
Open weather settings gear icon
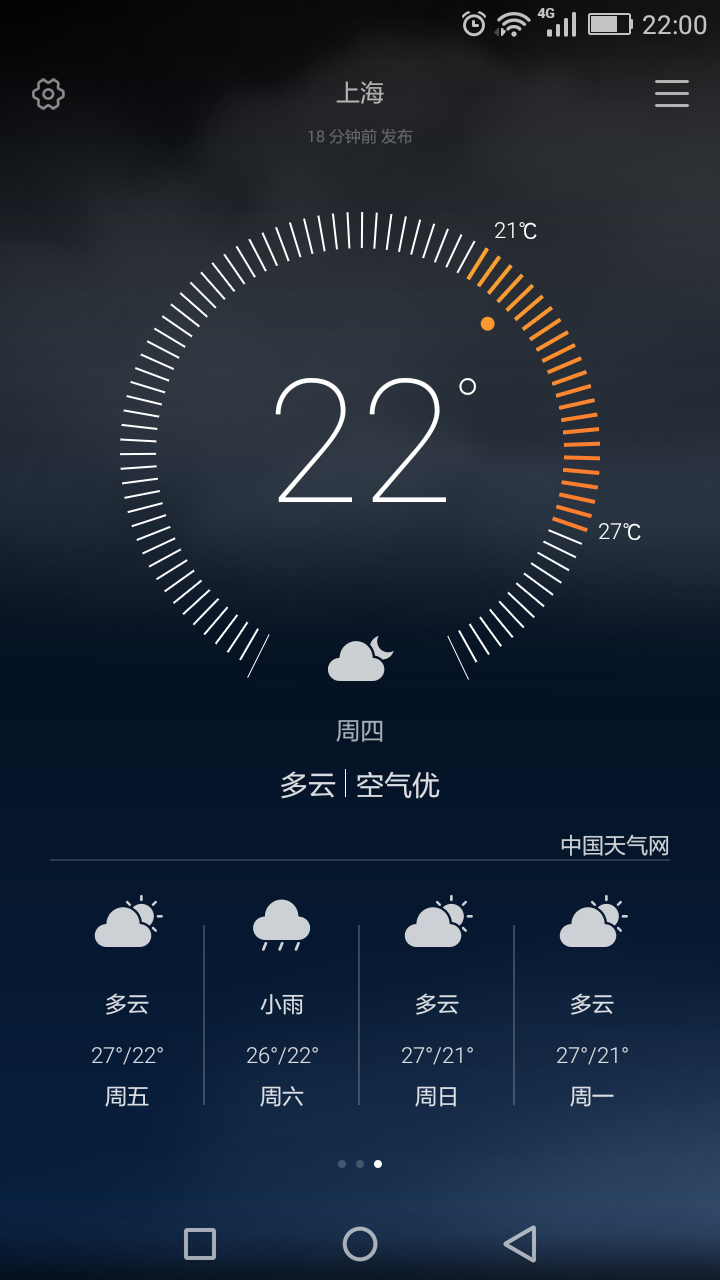click(48, 94)
